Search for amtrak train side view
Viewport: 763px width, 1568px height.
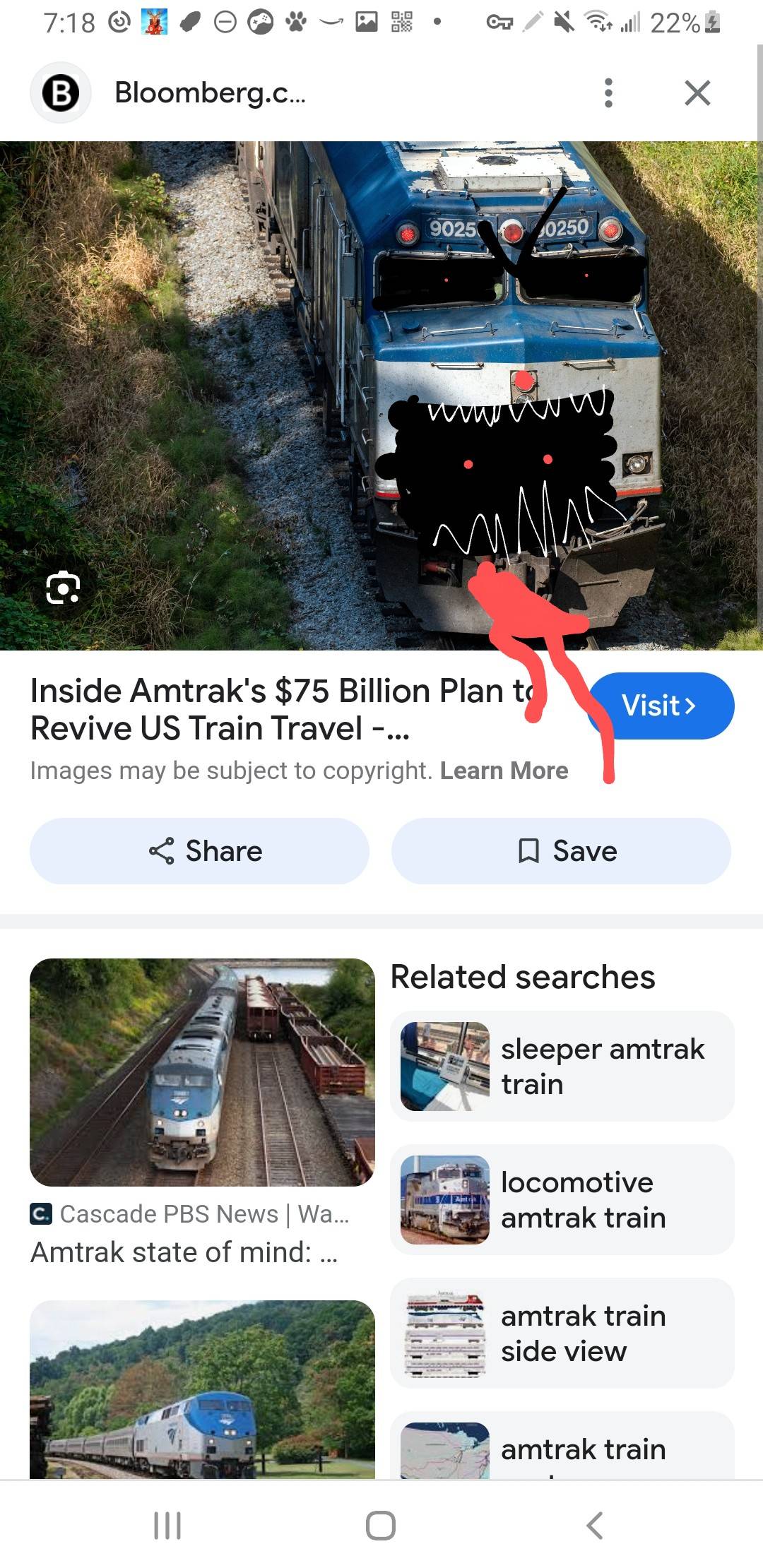(x=562, y=1334)
